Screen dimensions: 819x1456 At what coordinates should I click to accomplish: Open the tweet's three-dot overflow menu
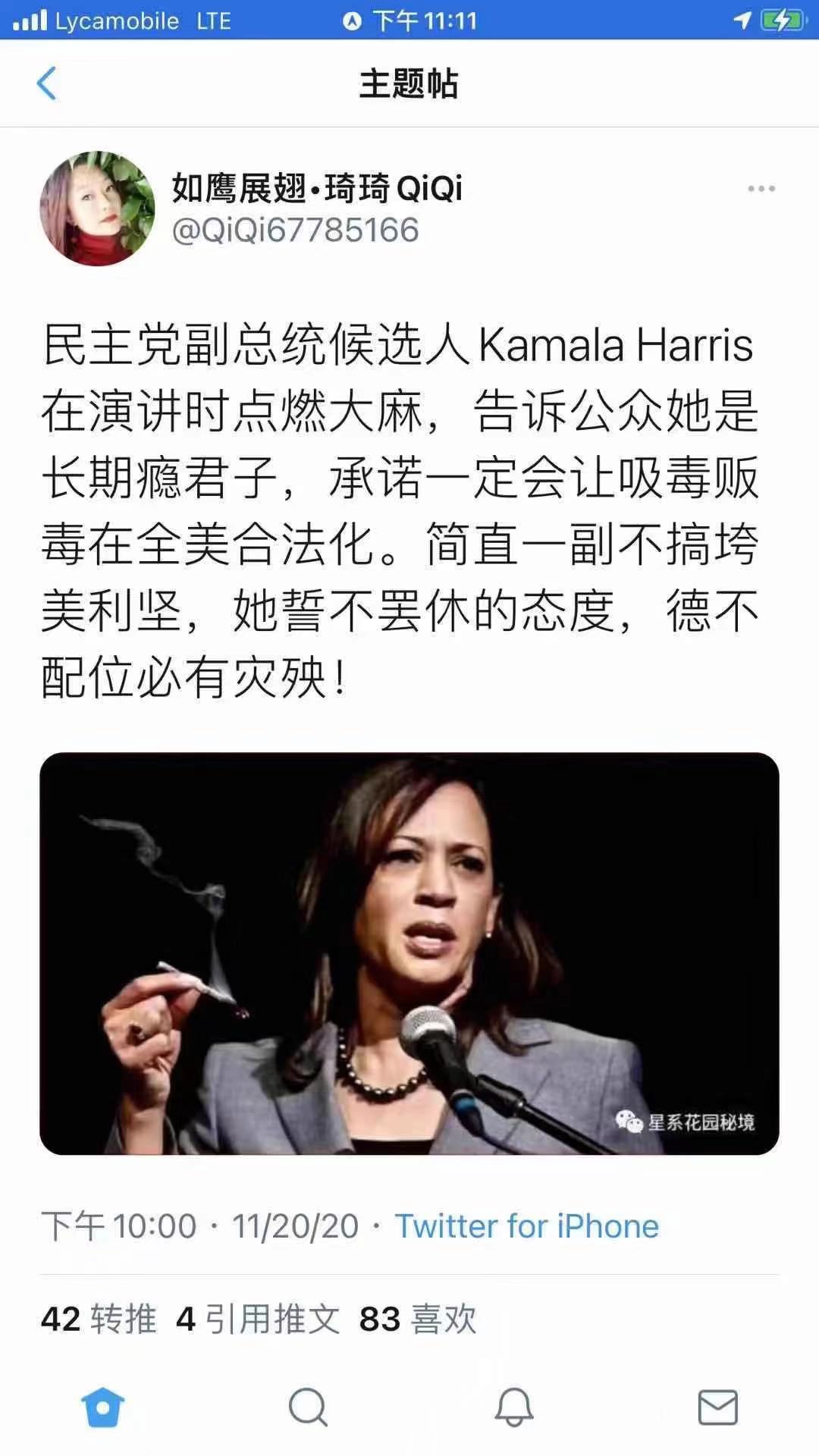click(761, 189)
